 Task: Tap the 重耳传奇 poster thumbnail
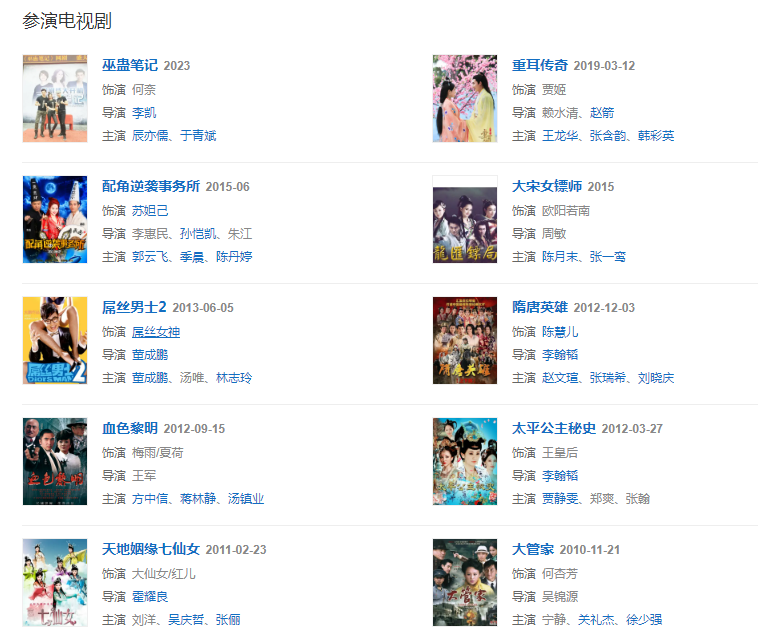464,99
